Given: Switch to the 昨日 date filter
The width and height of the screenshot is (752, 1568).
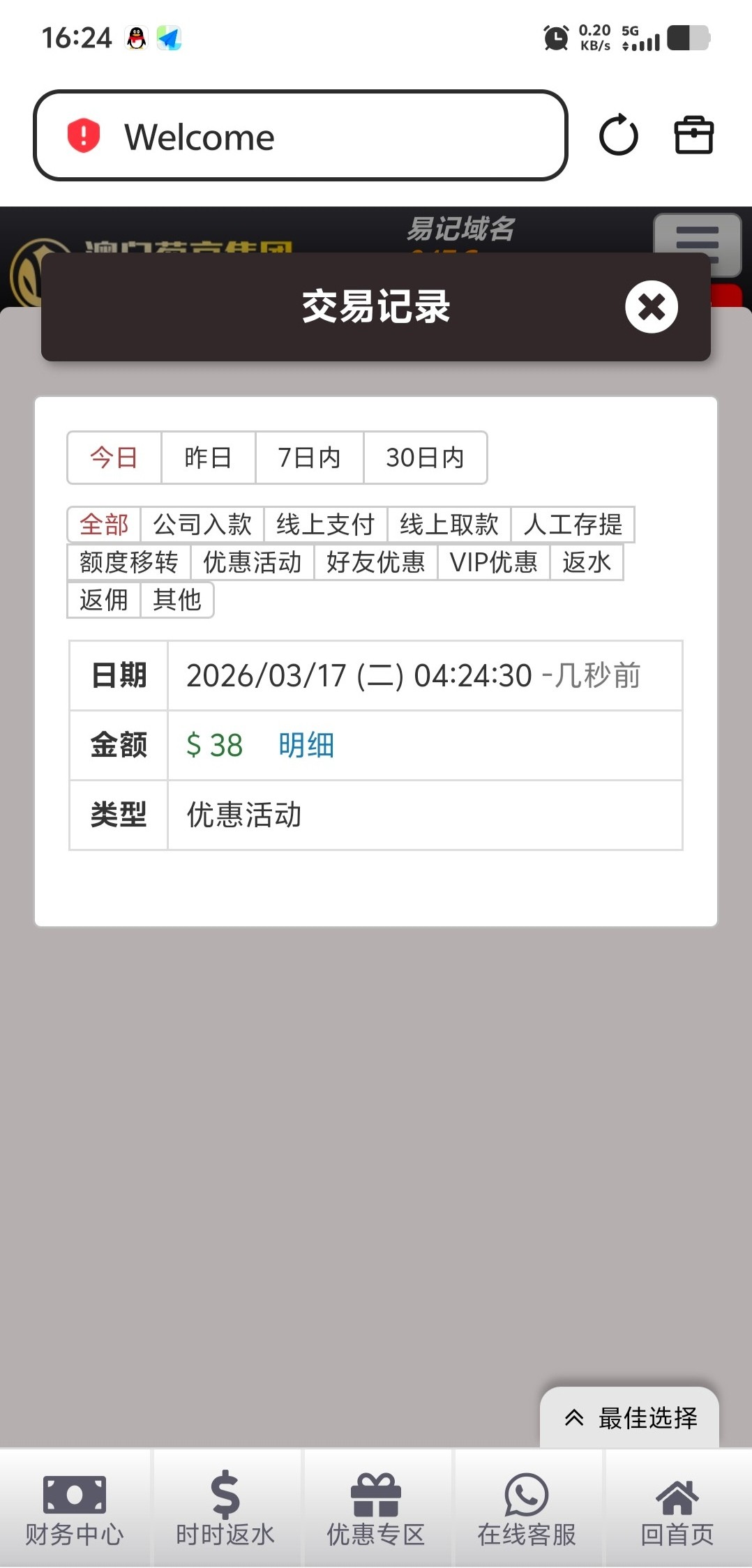Looking at the screenshot, I should click(x=208, y=458).
